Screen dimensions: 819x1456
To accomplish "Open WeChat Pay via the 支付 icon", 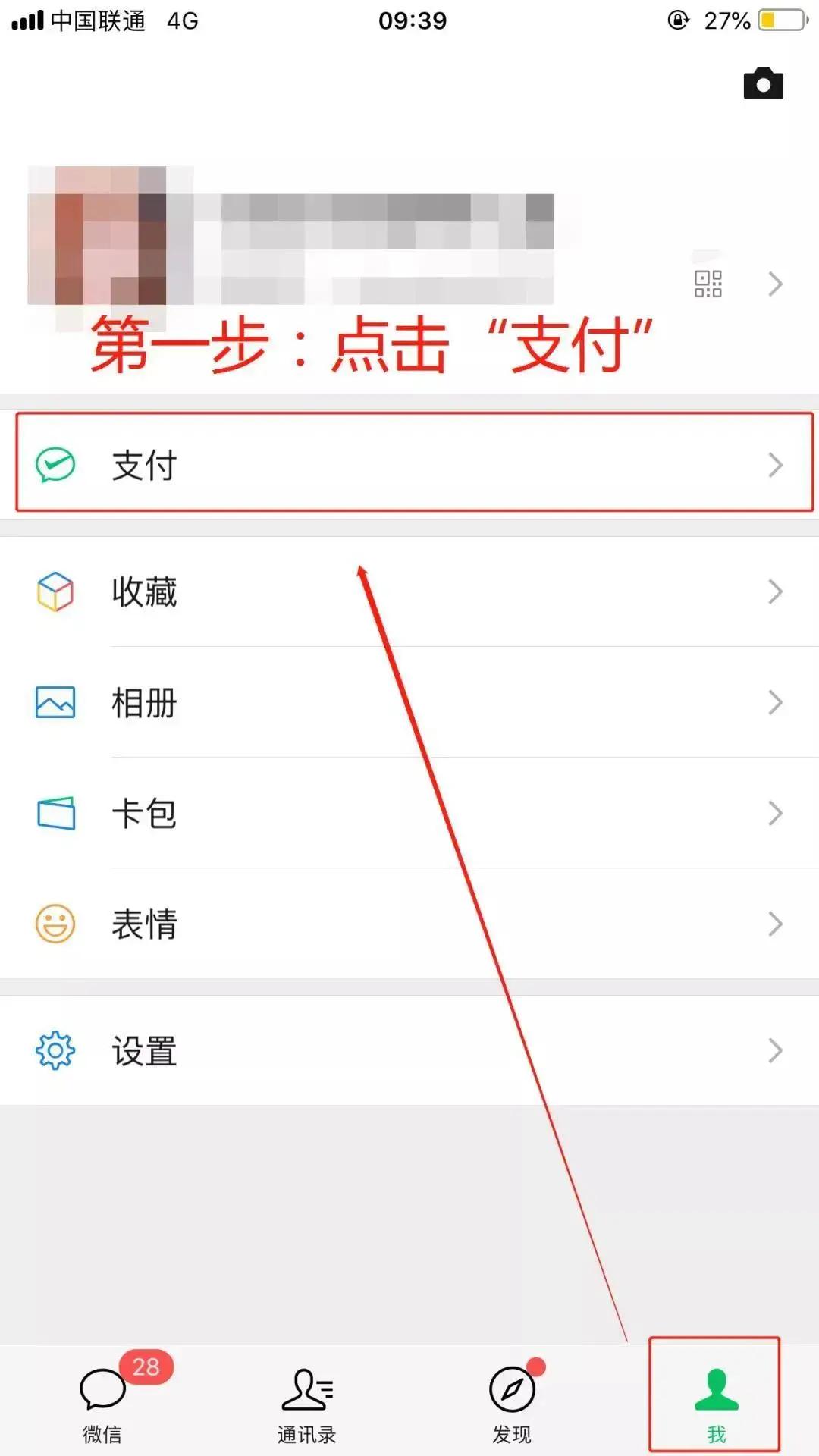I will (x=55, y=463).
